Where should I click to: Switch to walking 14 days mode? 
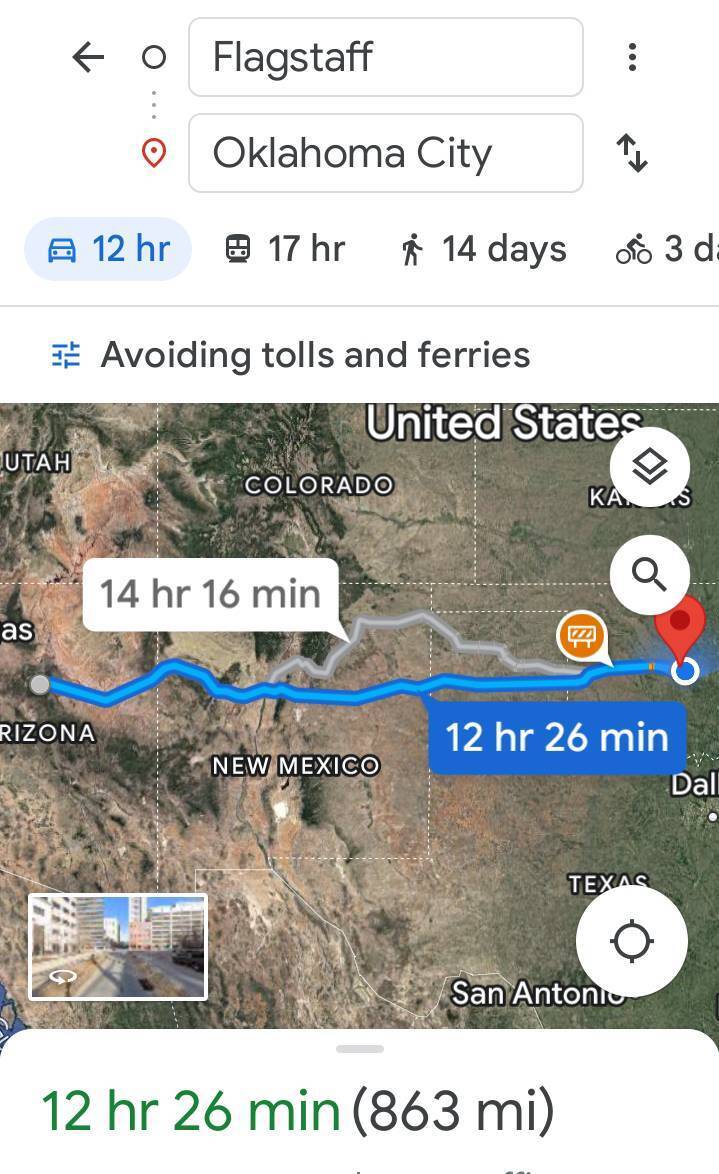tap(483, 249)
